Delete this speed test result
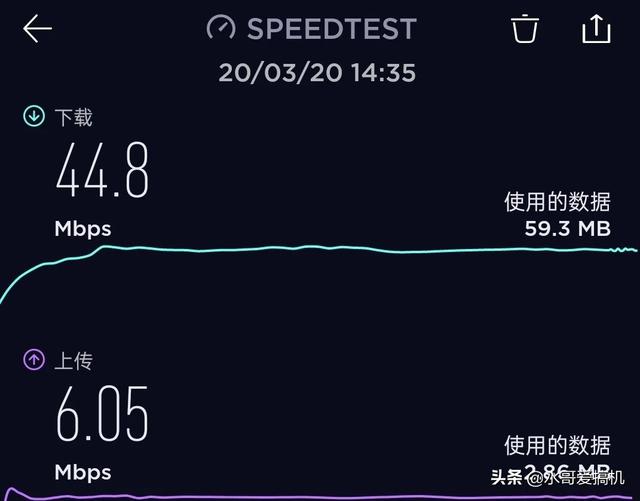Viewport: 640px width, 501px height. pos(525,29)
